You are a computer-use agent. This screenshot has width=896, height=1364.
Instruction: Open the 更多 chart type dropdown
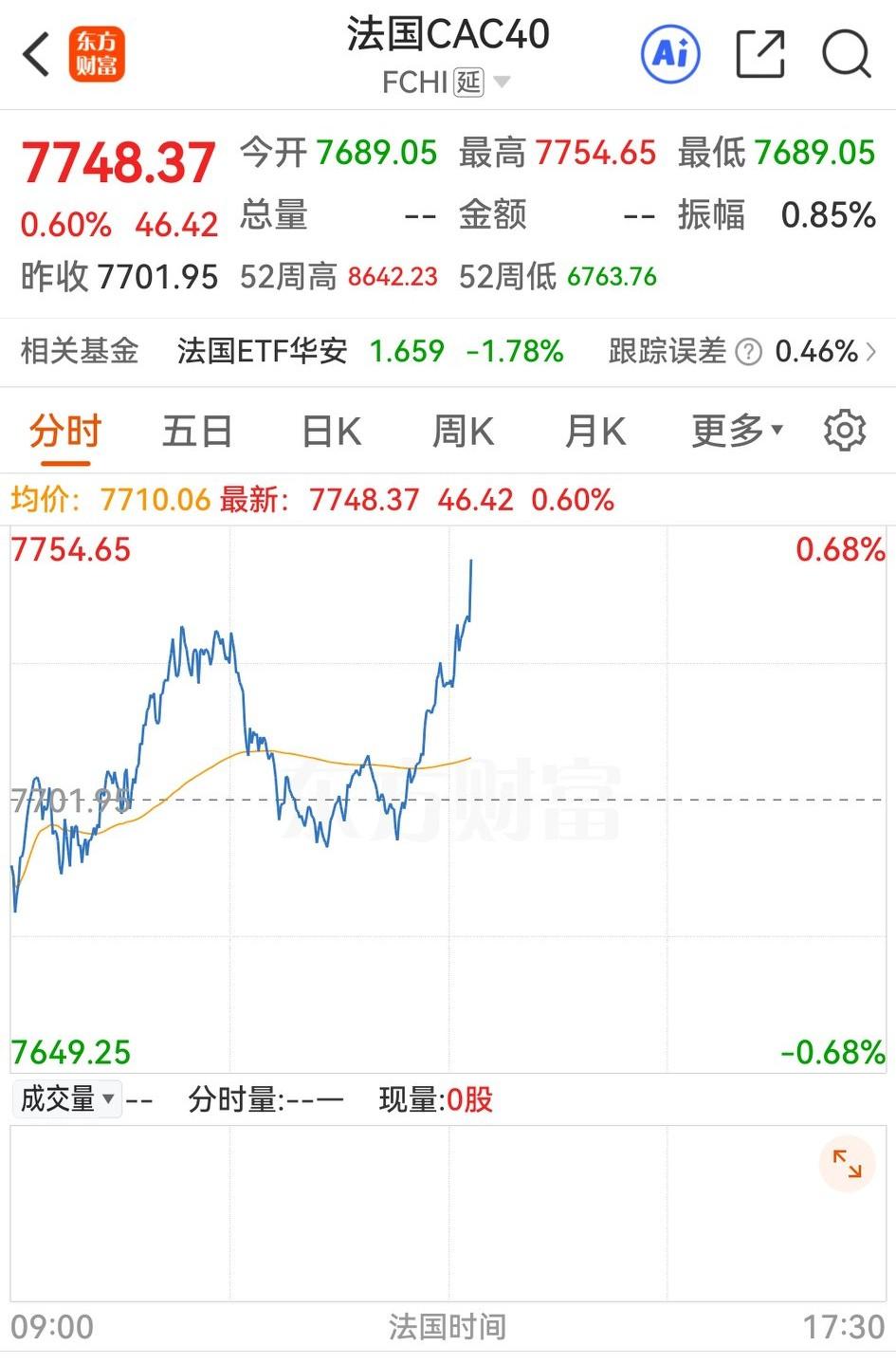(x=736, y=431)
